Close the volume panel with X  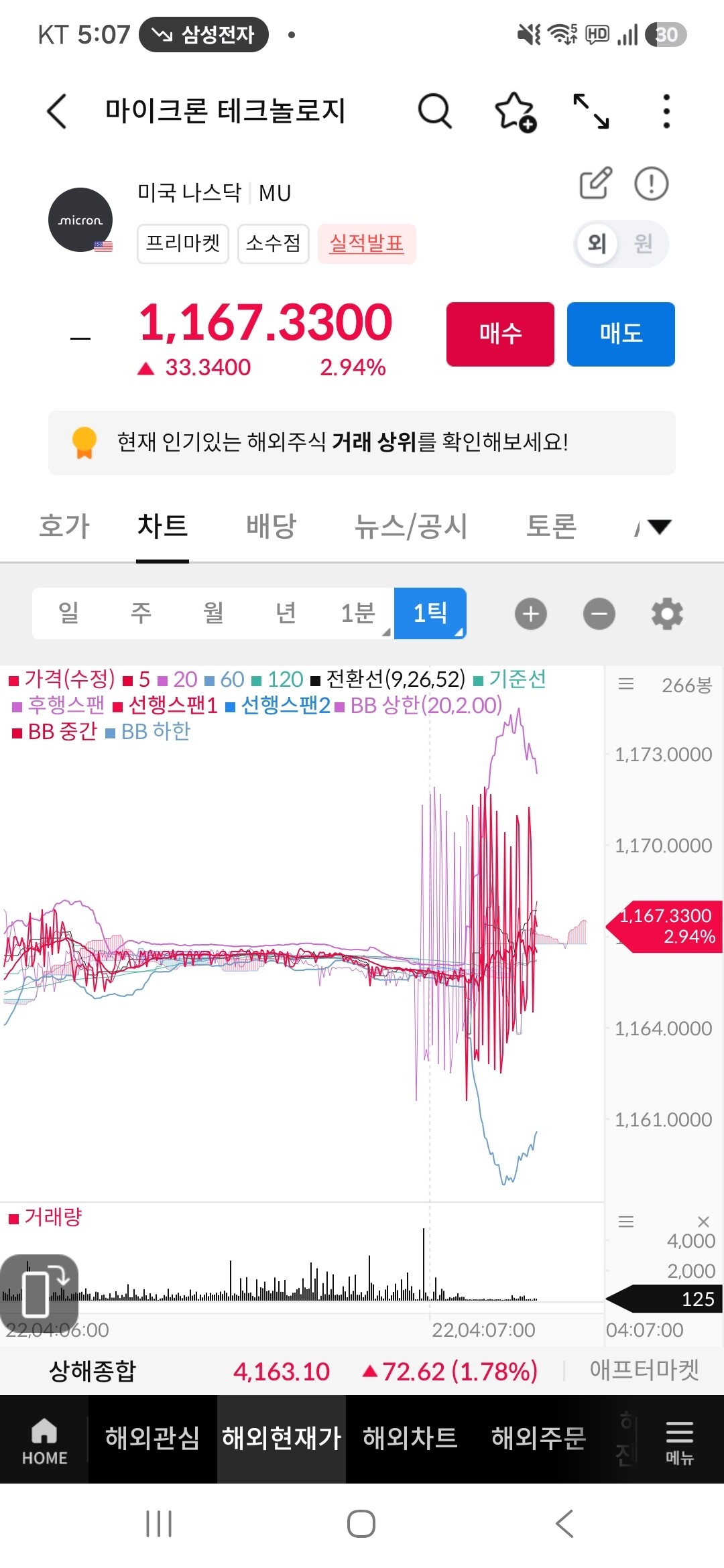tap(703, 1221)
